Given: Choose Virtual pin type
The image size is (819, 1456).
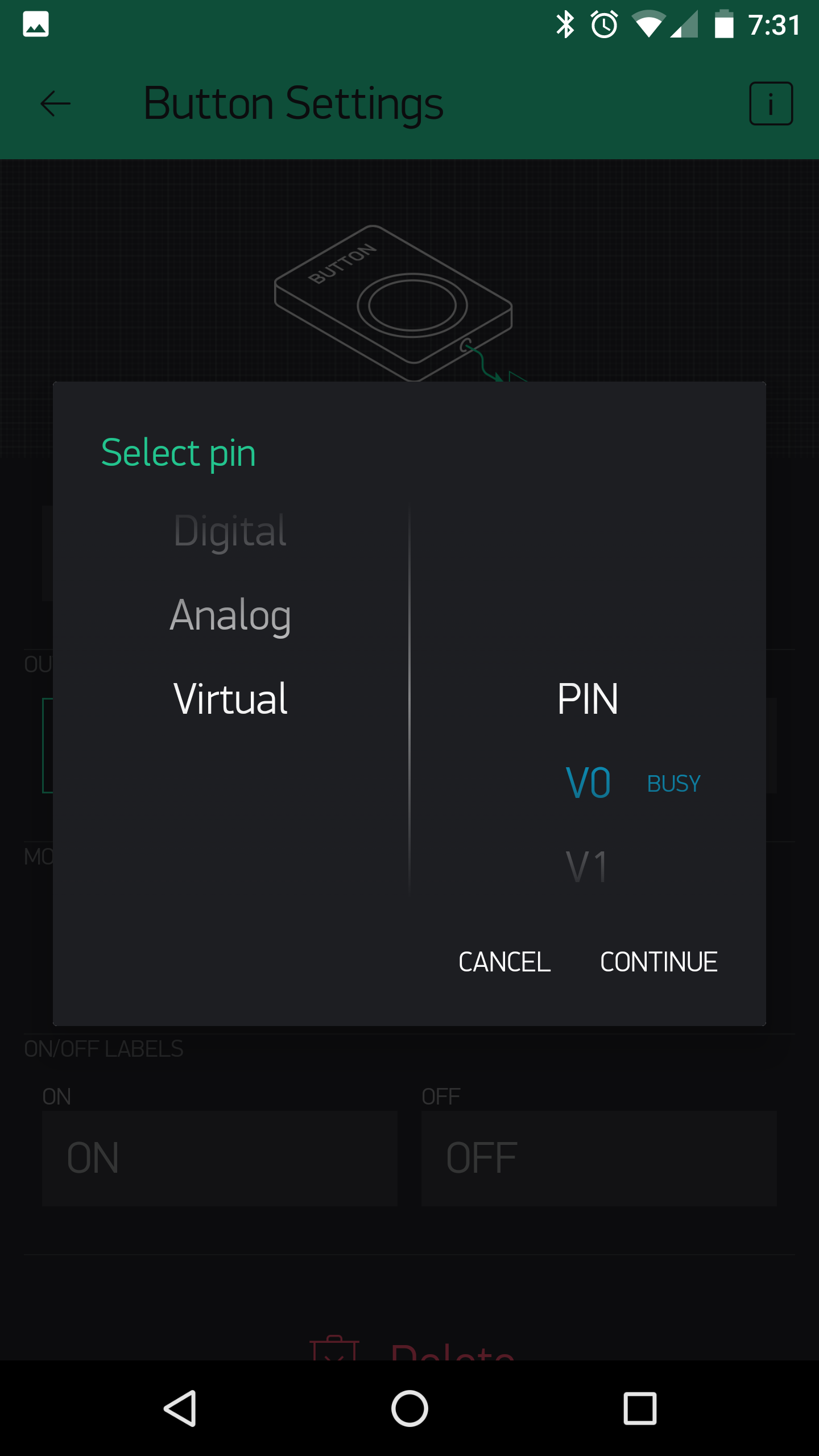Looking at the screenshot, I should [230, 699].
